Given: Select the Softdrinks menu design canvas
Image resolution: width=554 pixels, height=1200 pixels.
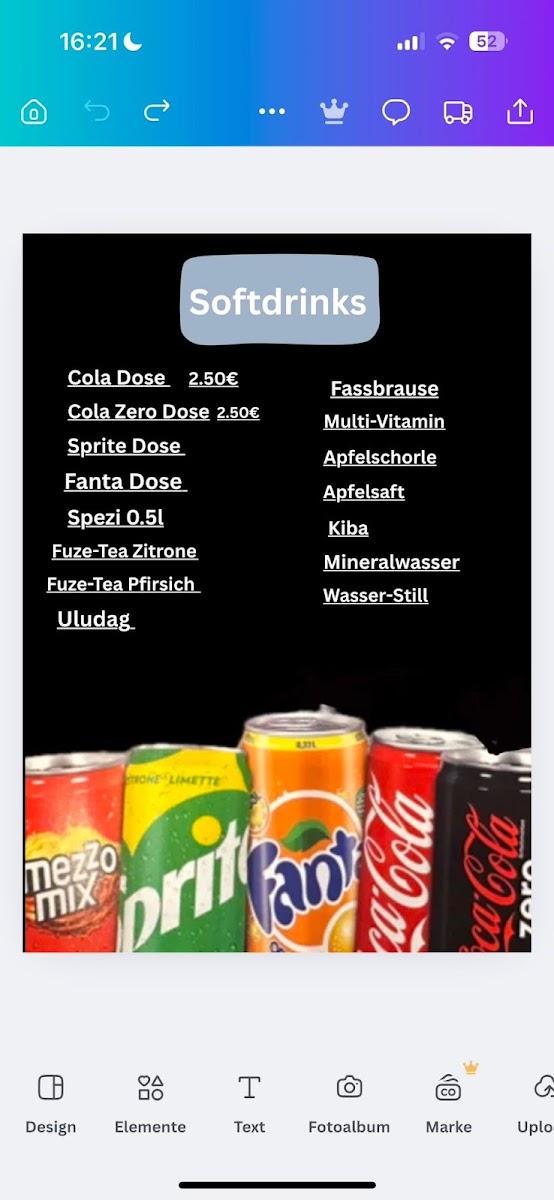Looking at the screenshot, I should click(277, 593).
